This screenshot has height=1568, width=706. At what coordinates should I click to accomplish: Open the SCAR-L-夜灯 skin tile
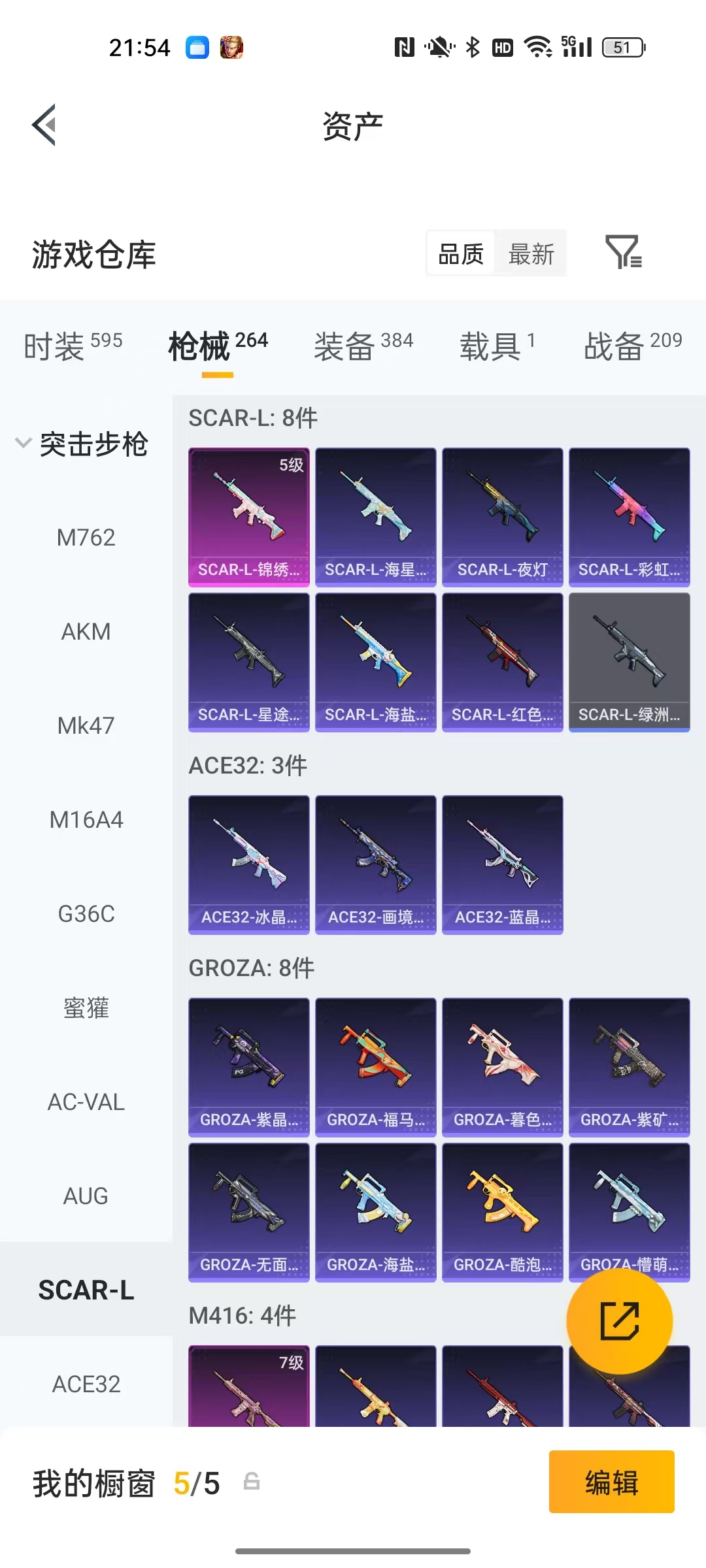(503, 517)
